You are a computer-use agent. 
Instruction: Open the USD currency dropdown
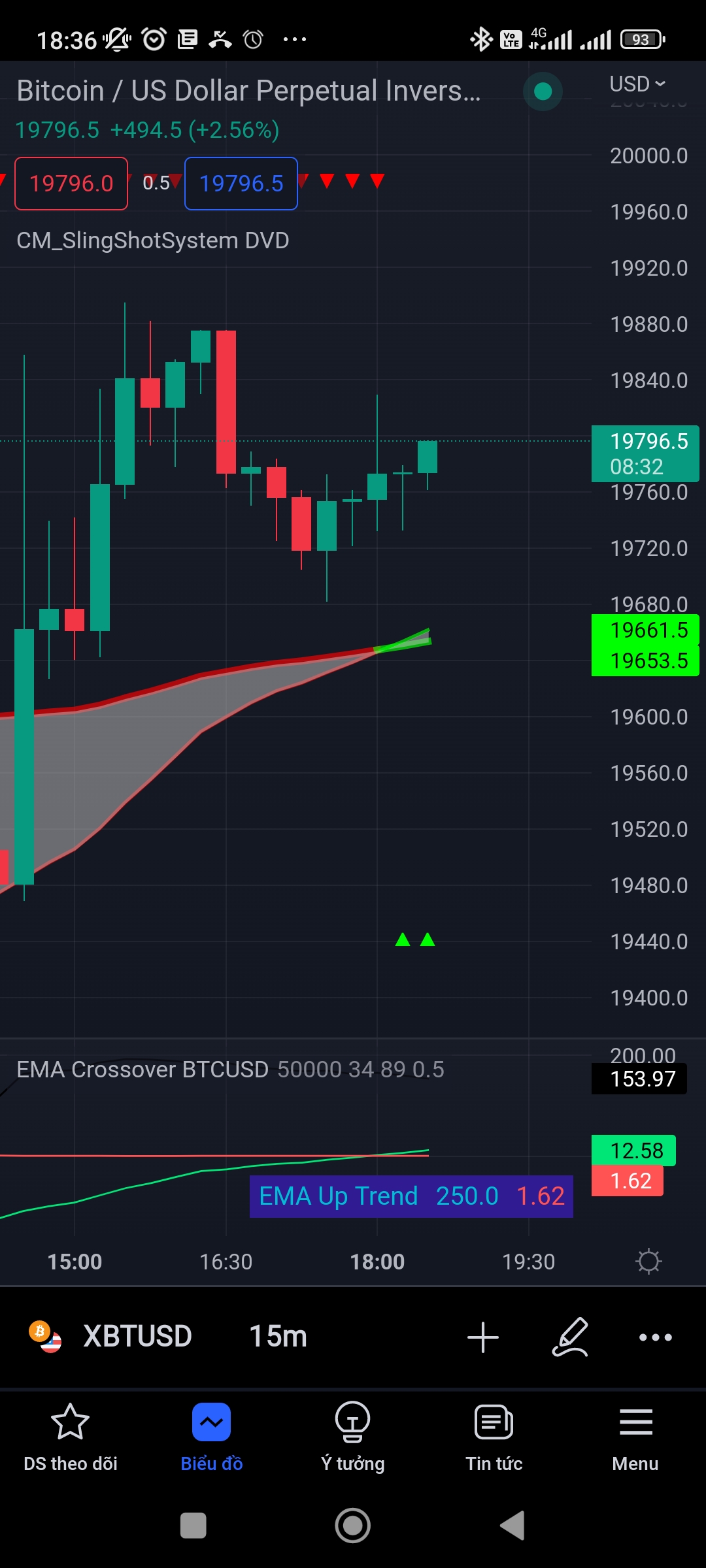[637, 84]
